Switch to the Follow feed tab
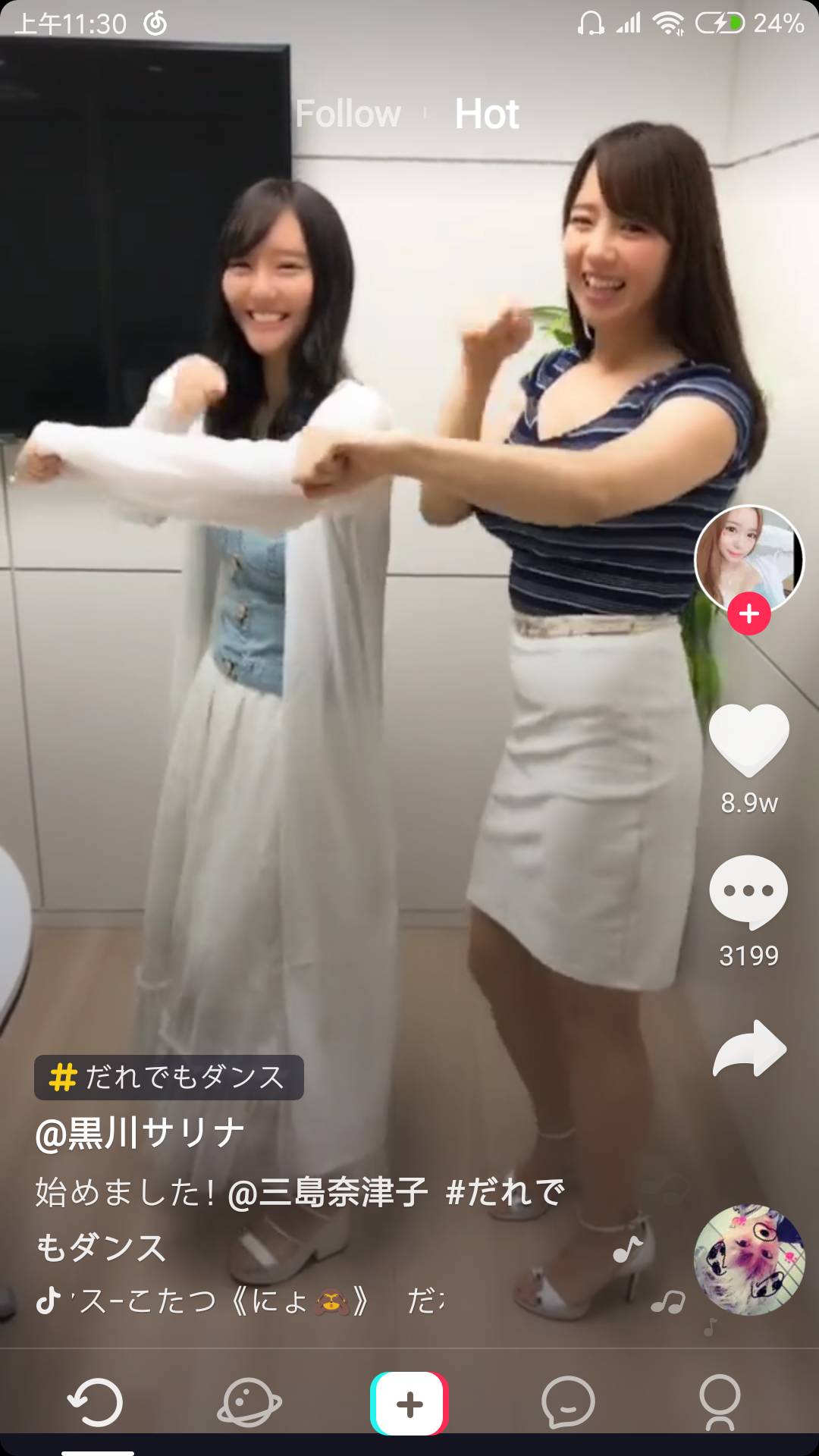The width and height of the screenshot is (819, 1456). 348,115
